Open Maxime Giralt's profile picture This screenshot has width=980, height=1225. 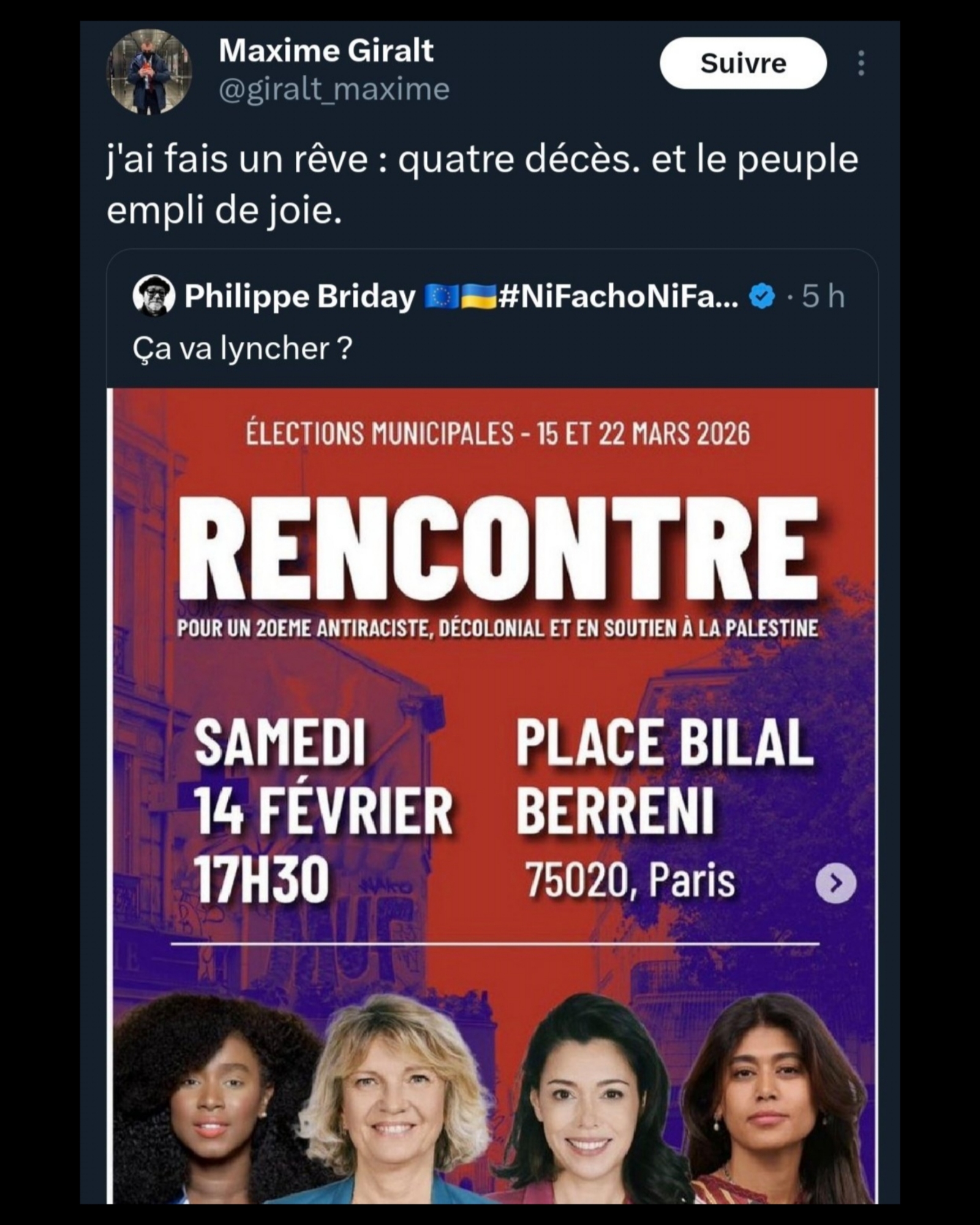tap(149, 71)
